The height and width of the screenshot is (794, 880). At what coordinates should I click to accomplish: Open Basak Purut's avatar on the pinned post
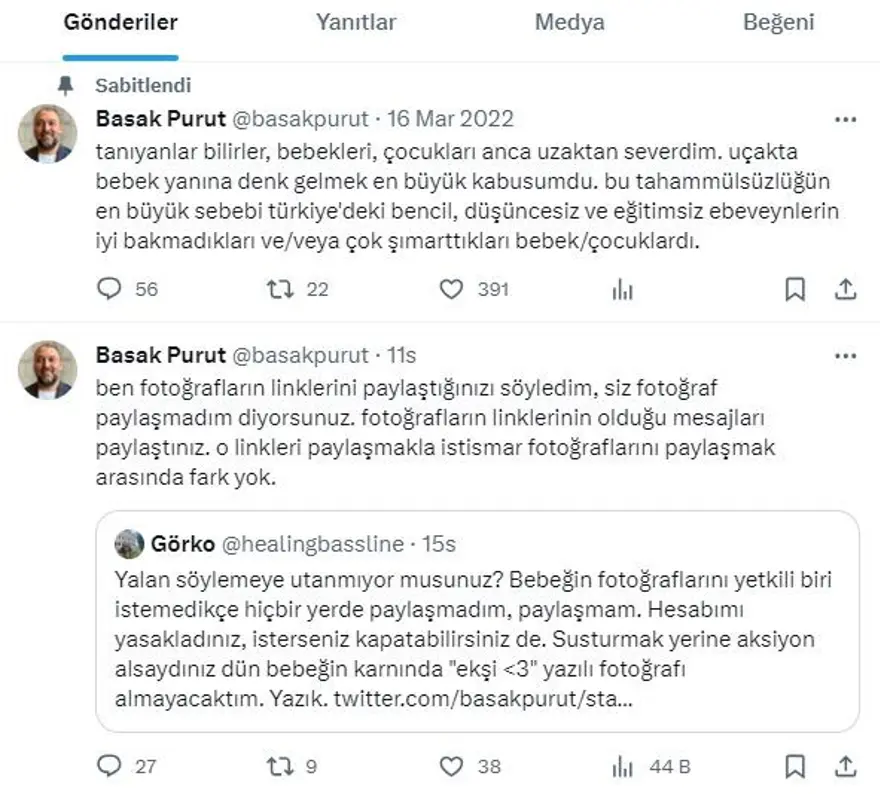pos(49,133)
